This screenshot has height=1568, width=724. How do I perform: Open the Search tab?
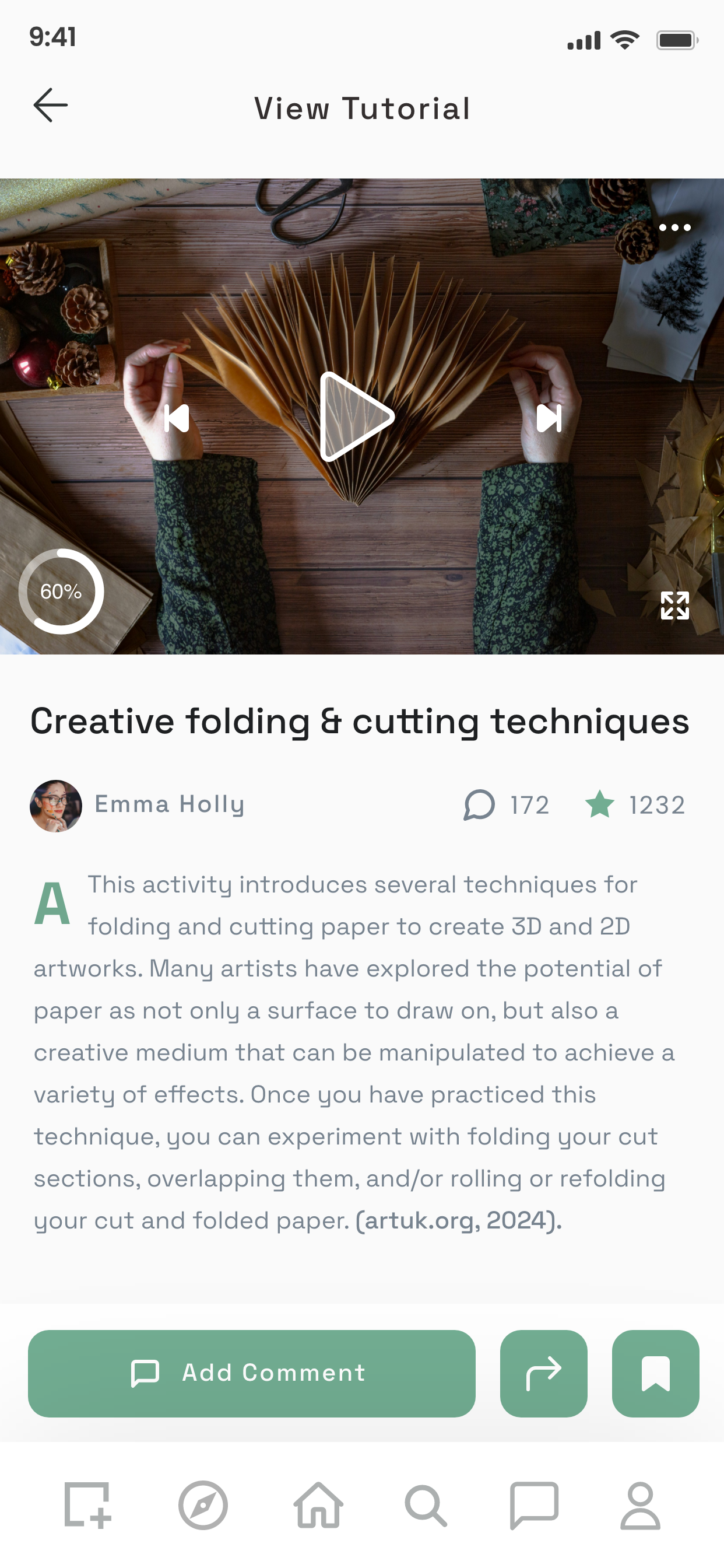point(426,1506)
